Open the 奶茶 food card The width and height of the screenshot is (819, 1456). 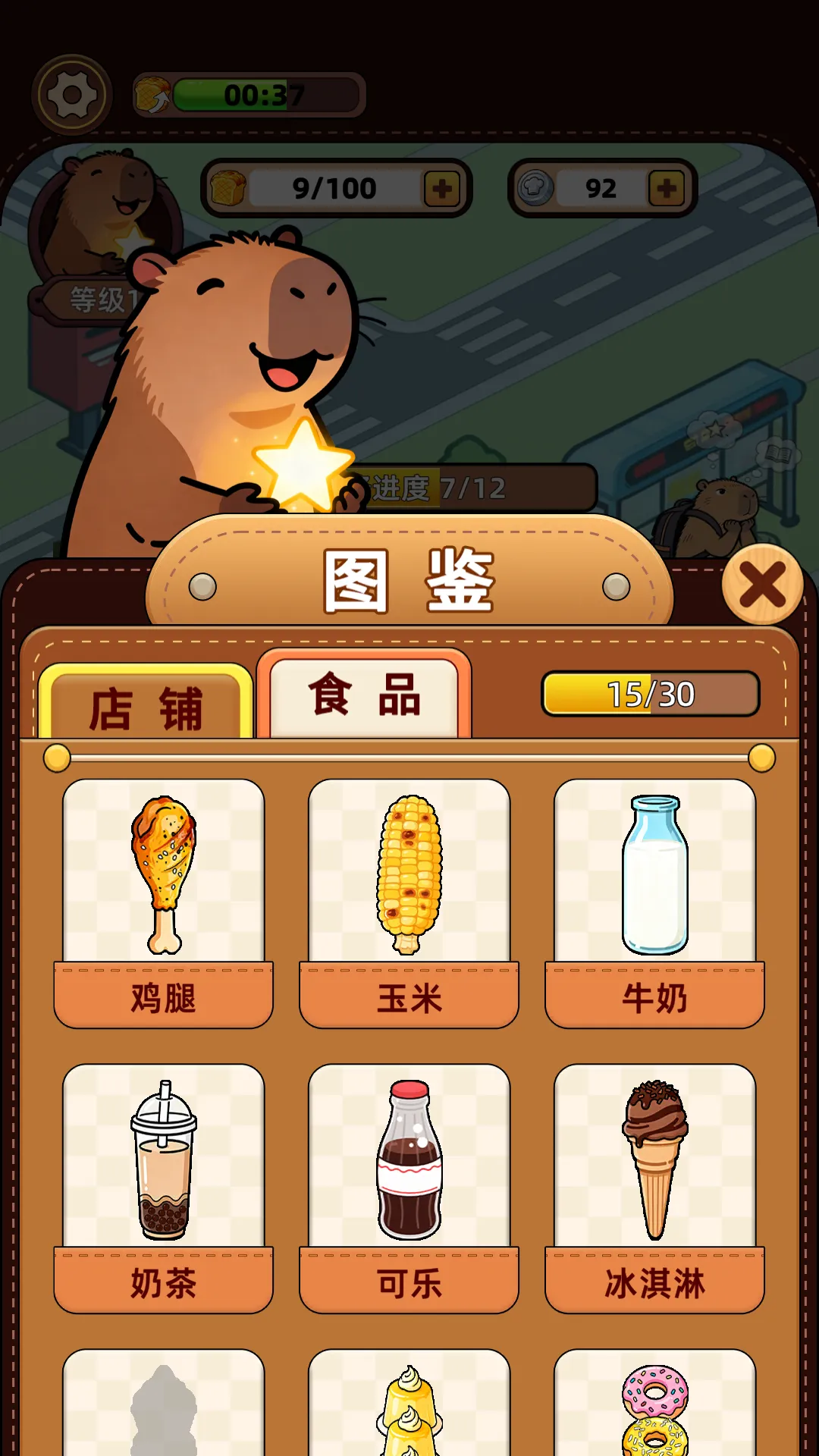click(x=164, y=1188)
